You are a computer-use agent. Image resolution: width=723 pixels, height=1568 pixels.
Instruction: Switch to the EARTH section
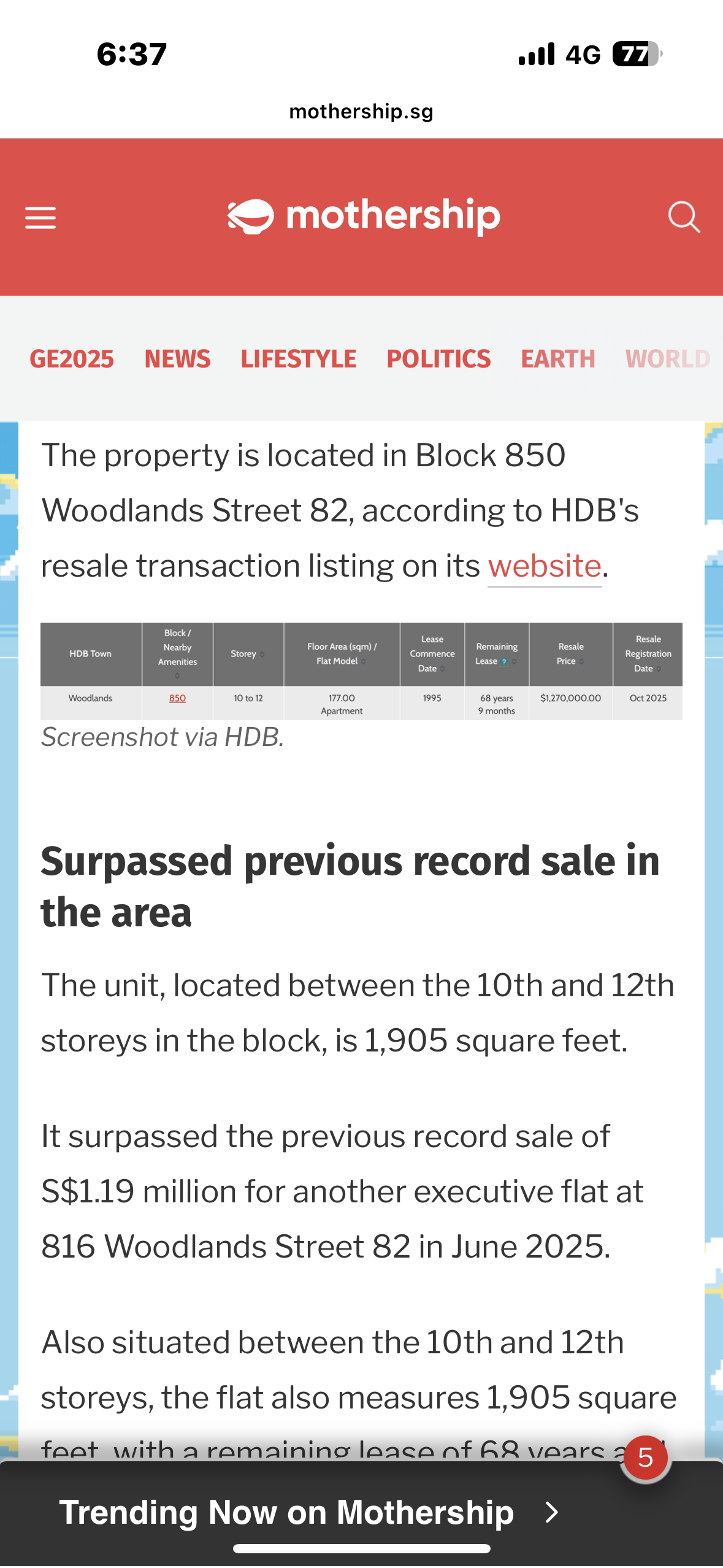pos(557,359)
